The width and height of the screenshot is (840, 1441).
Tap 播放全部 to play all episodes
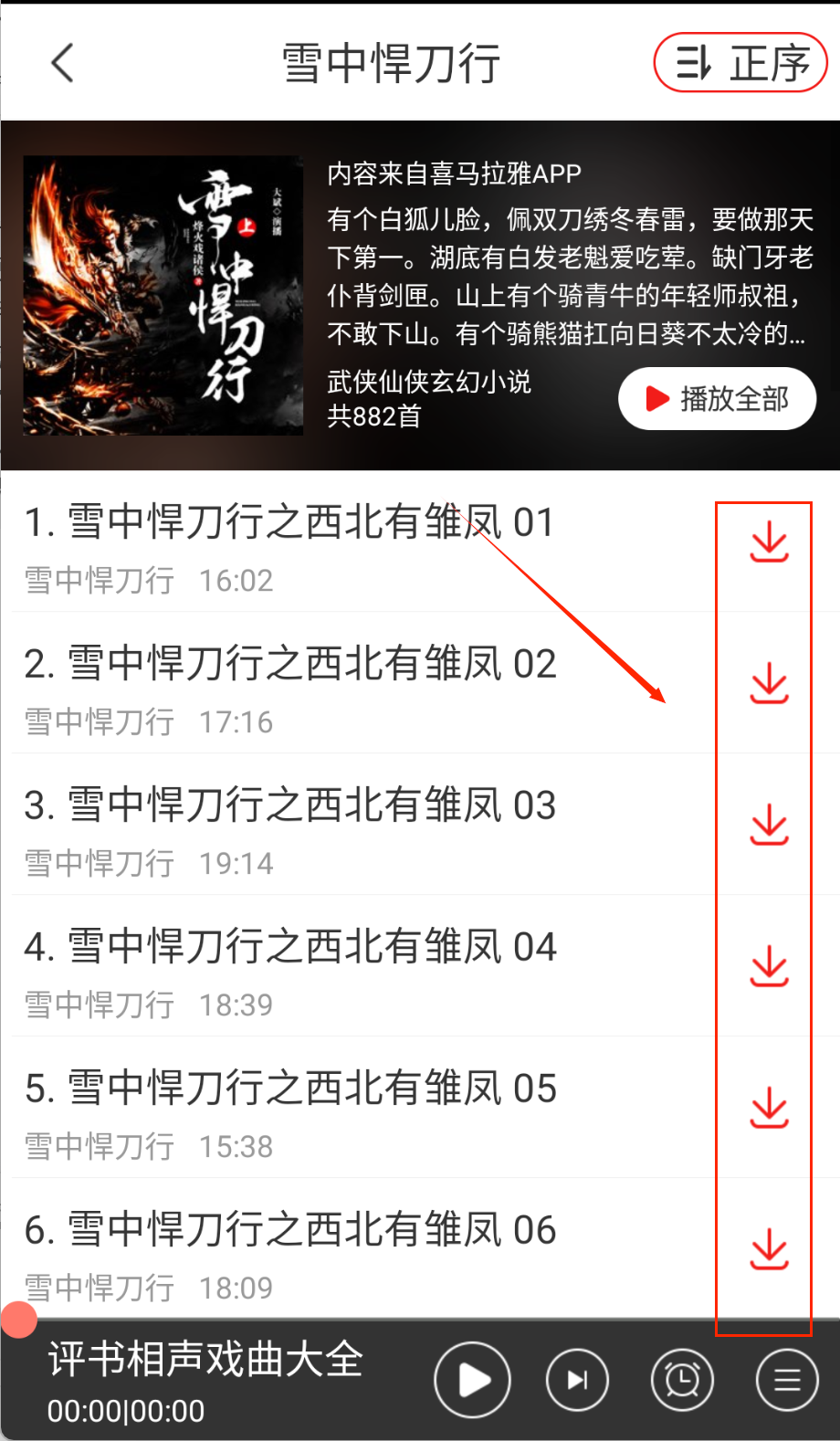coord(717,398)
